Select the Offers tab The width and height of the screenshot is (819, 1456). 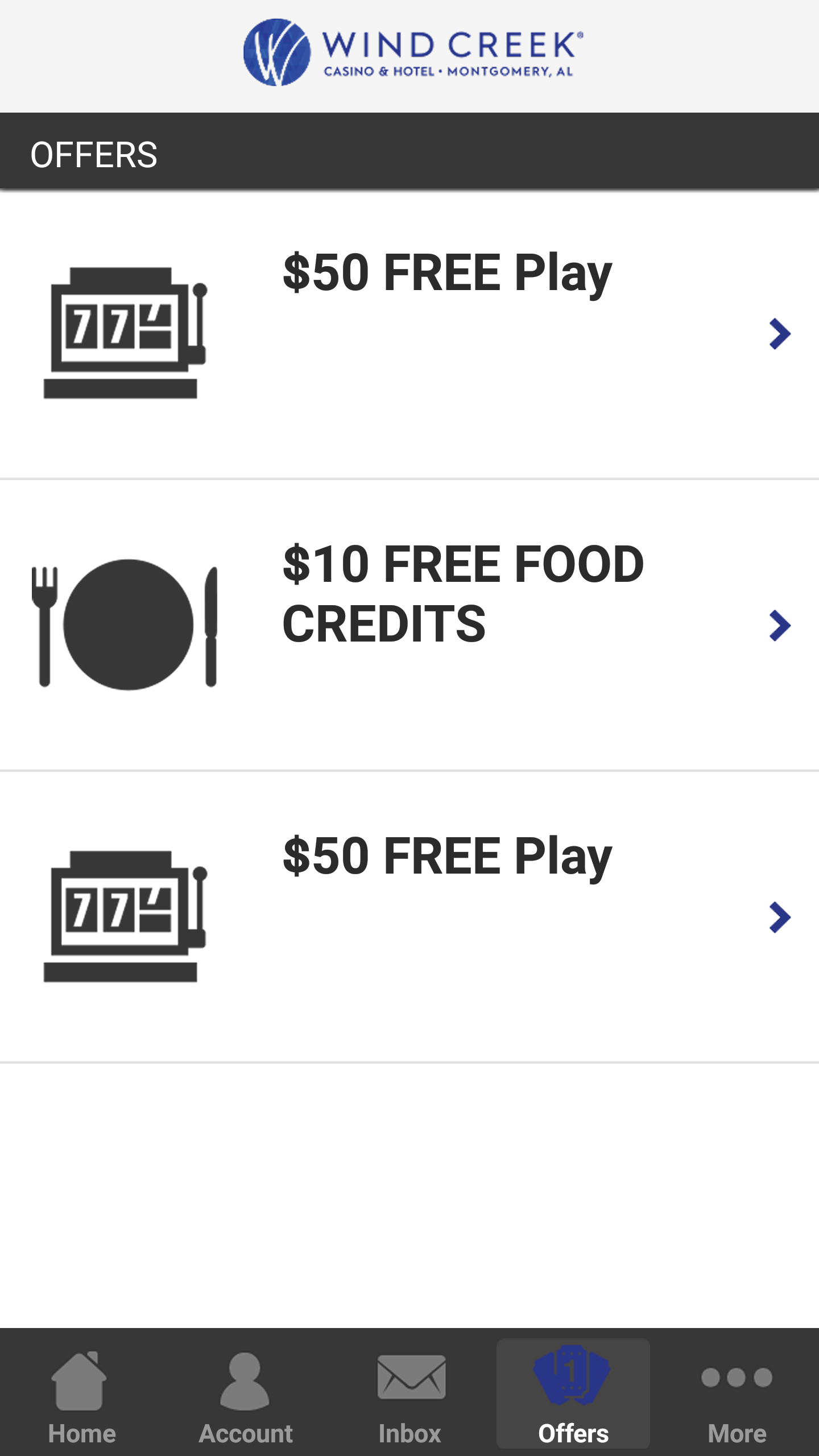pyautogui.click(x=573, y=1393)
